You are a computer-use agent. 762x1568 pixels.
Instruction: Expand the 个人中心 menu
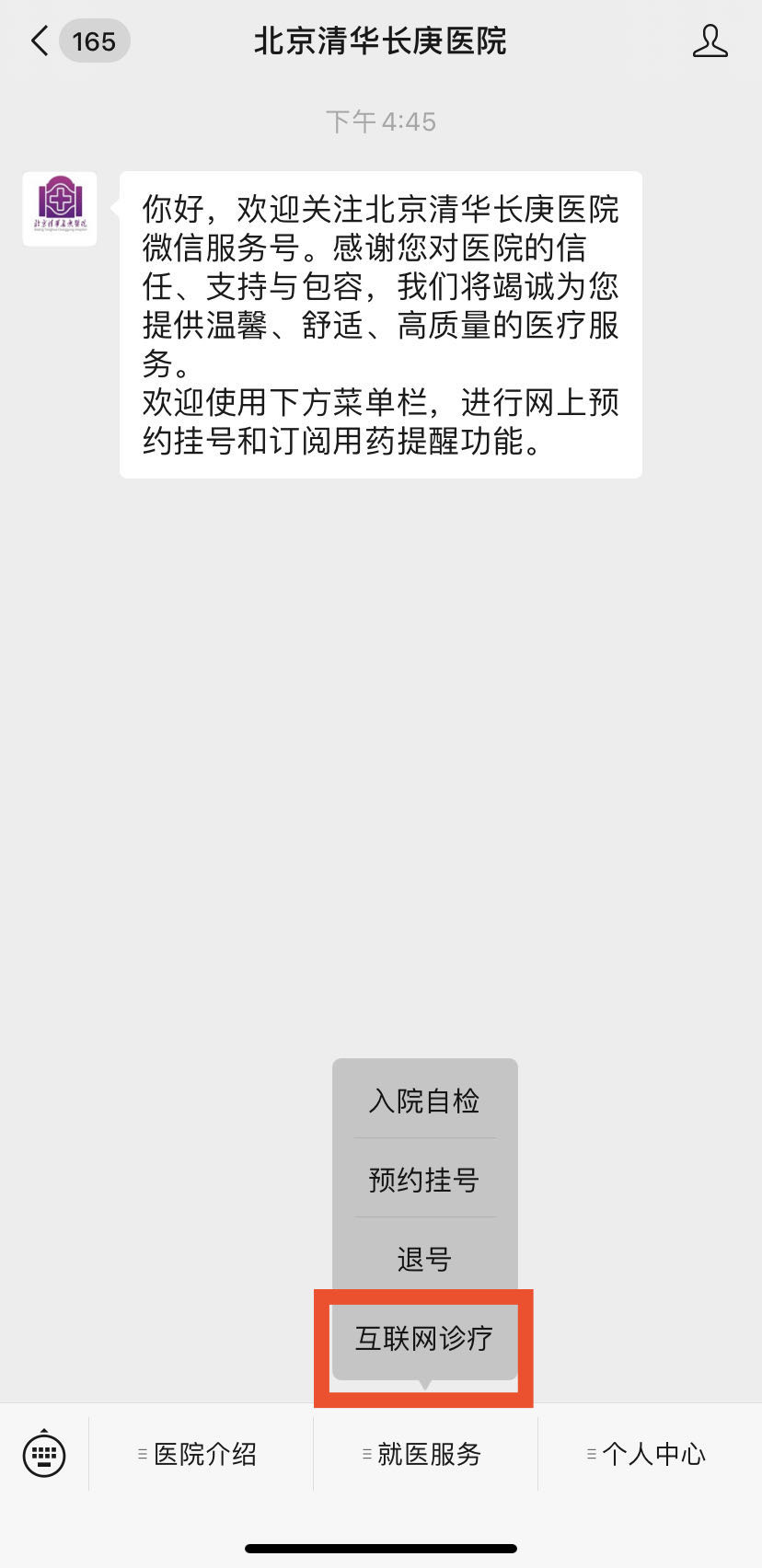[650, 1454]
